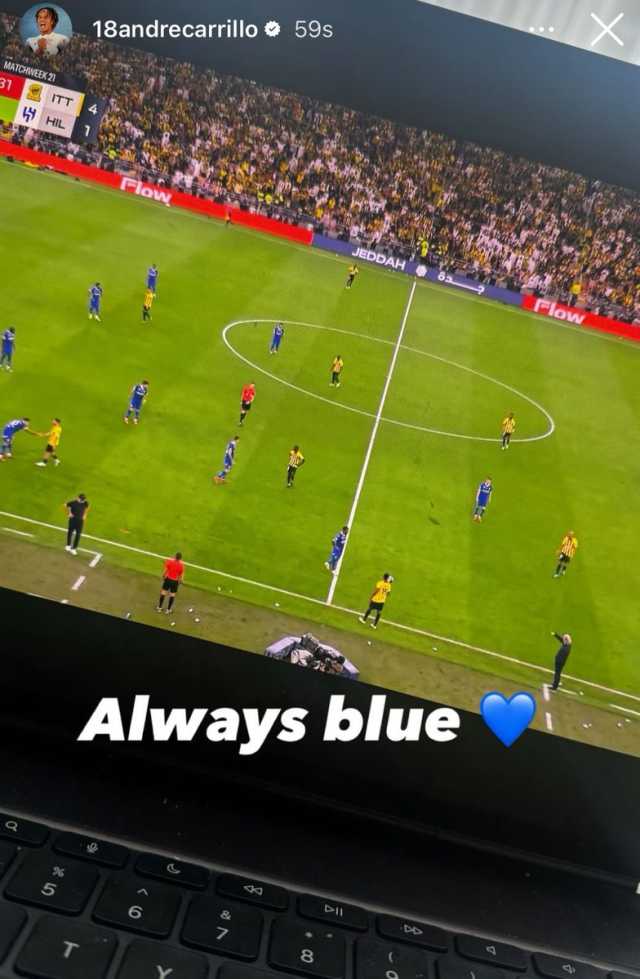The height and width of the screenshot is (979, 640).
Task: Close the story viewer
Action: (606, 30)
